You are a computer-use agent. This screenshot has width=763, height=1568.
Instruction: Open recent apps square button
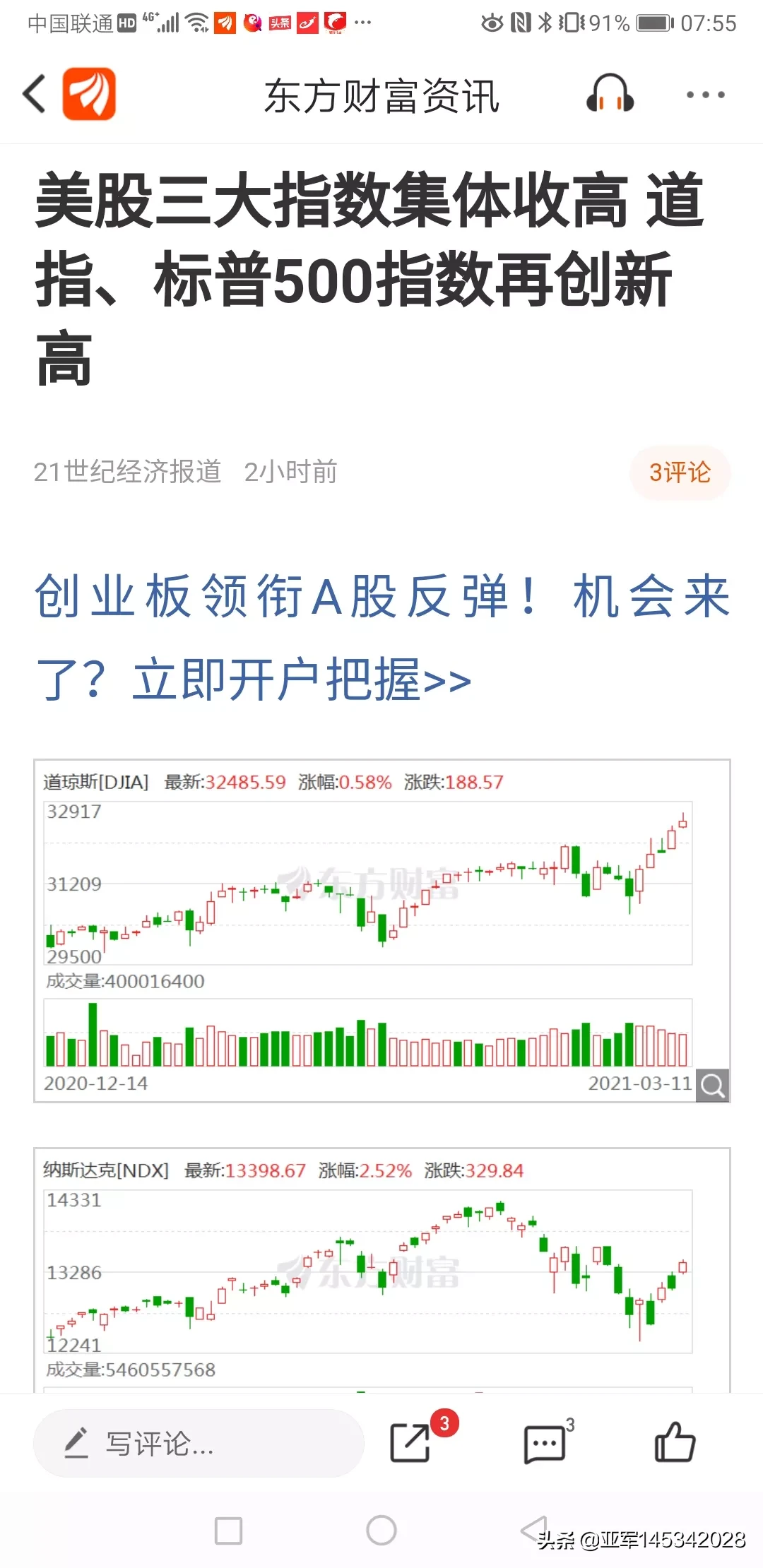coord(228,1531)
